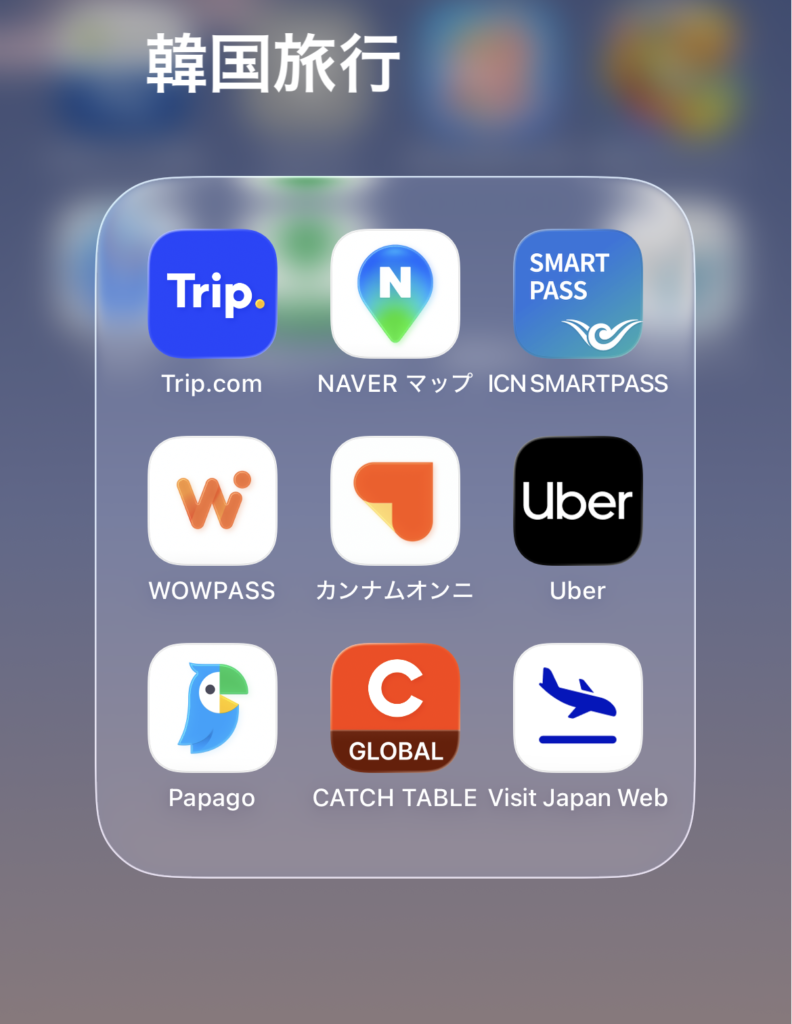Launch CATCH TABLE Global

tap(395, 708)
